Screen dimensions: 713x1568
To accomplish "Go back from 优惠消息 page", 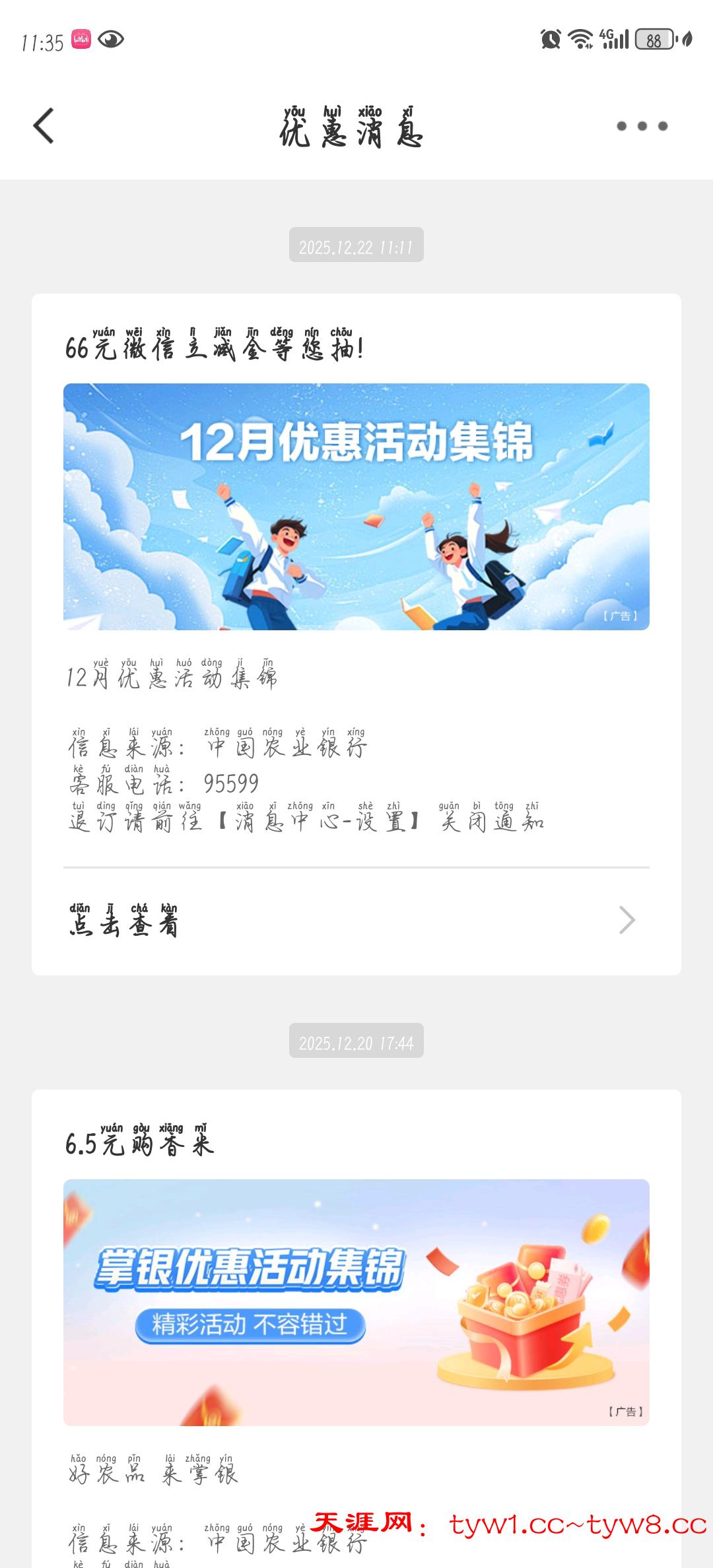I will tap(44, 126).
